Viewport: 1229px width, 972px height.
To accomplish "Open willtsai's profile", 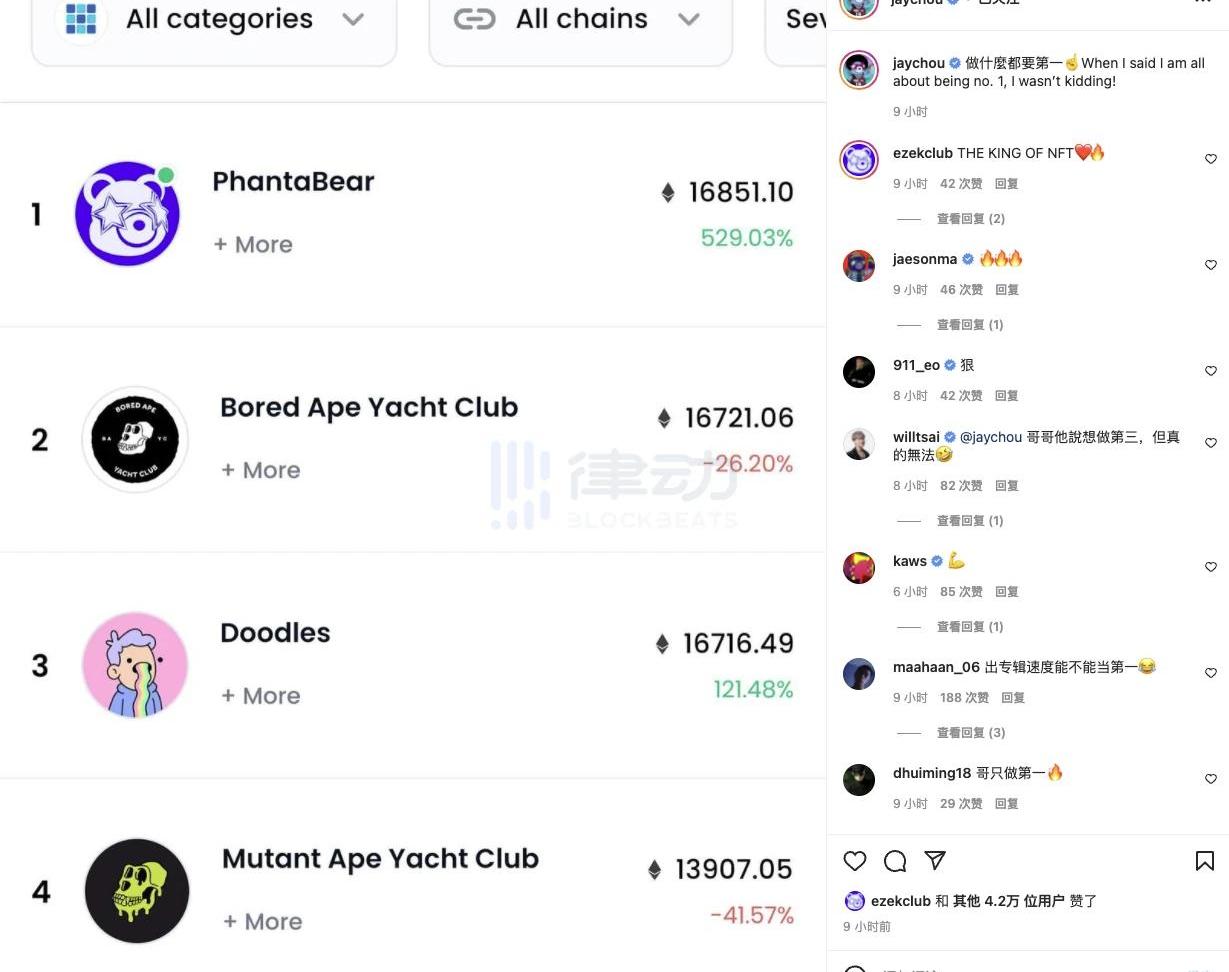I will tap(915, 437).
